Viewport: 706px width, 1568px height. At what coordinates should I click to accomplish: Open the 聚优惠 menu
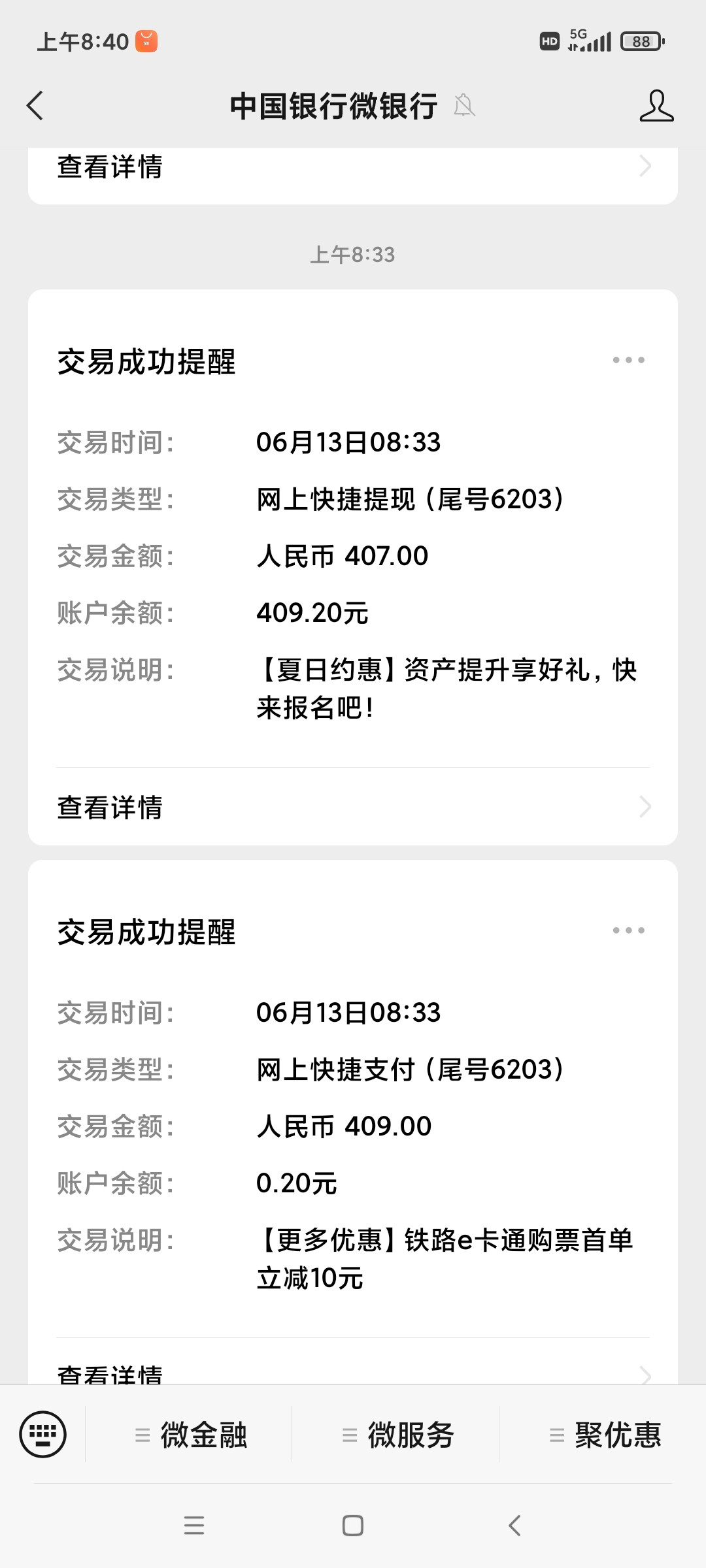click(604, 1435)
